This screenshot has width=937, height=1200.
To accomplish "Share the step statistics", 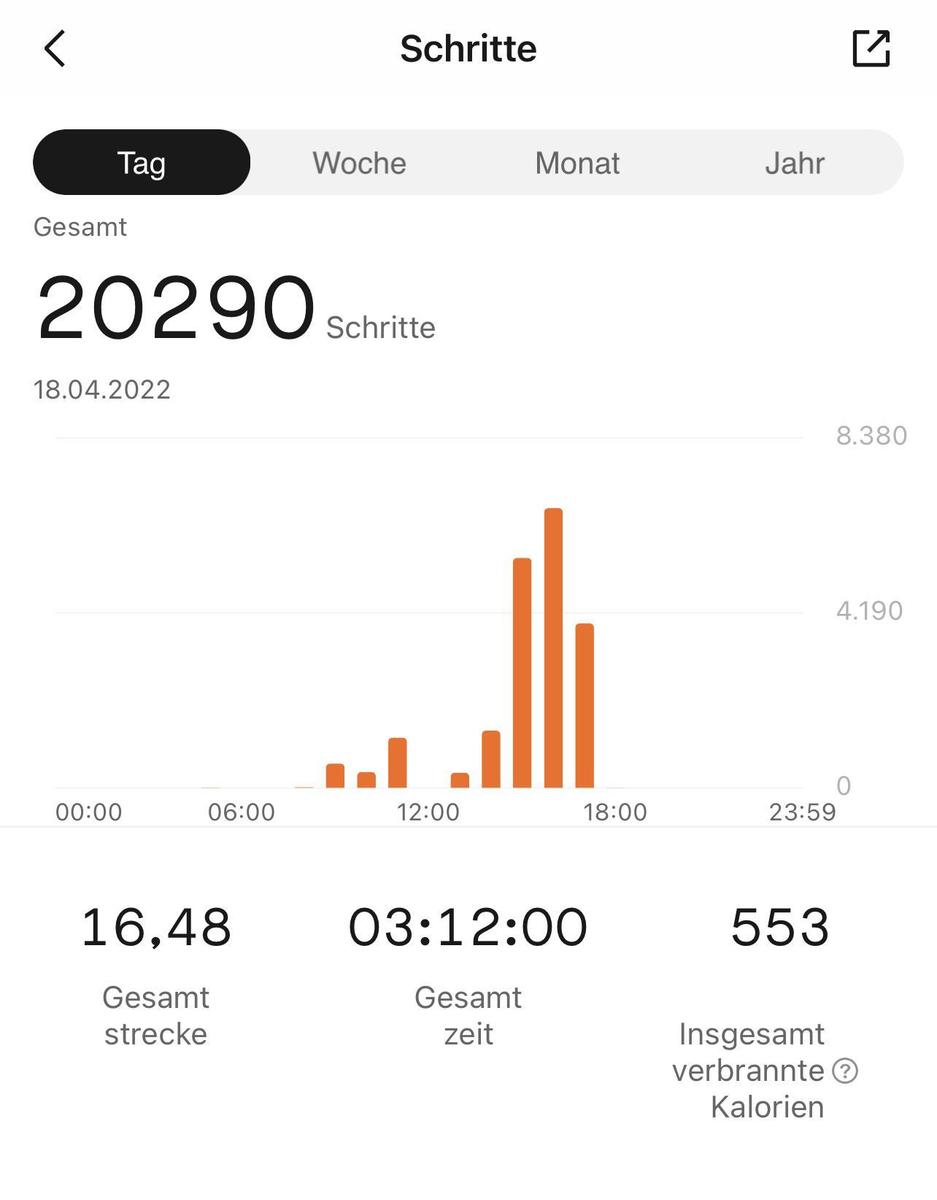I will 870,48.
